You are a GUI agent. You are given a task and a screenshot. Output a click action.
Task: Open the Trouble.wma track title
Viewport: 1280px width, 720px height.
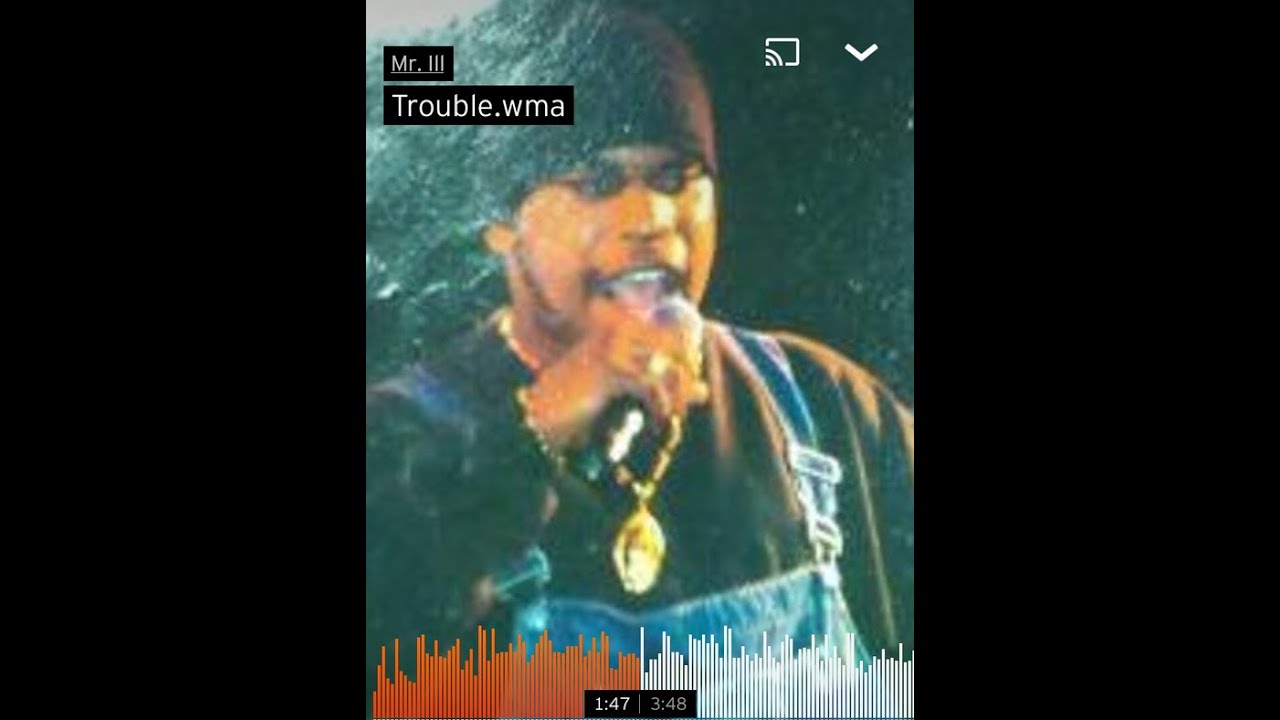[478, 106]
